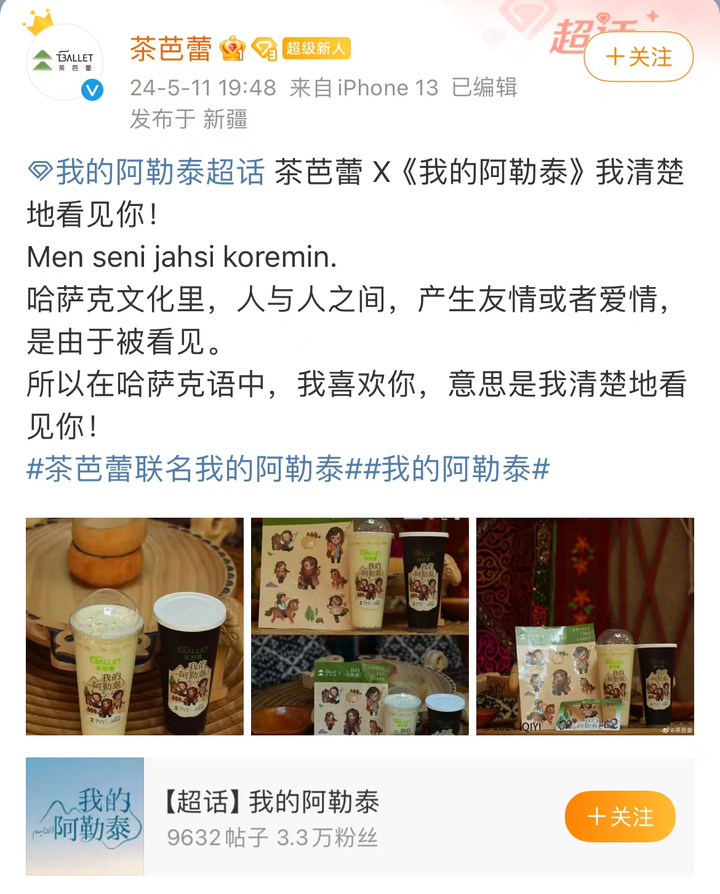The width and height of the screenshot is (720, 894).
Task: Follow the 我的阿勒泰 super topic
Action: [x=620, y=817]
